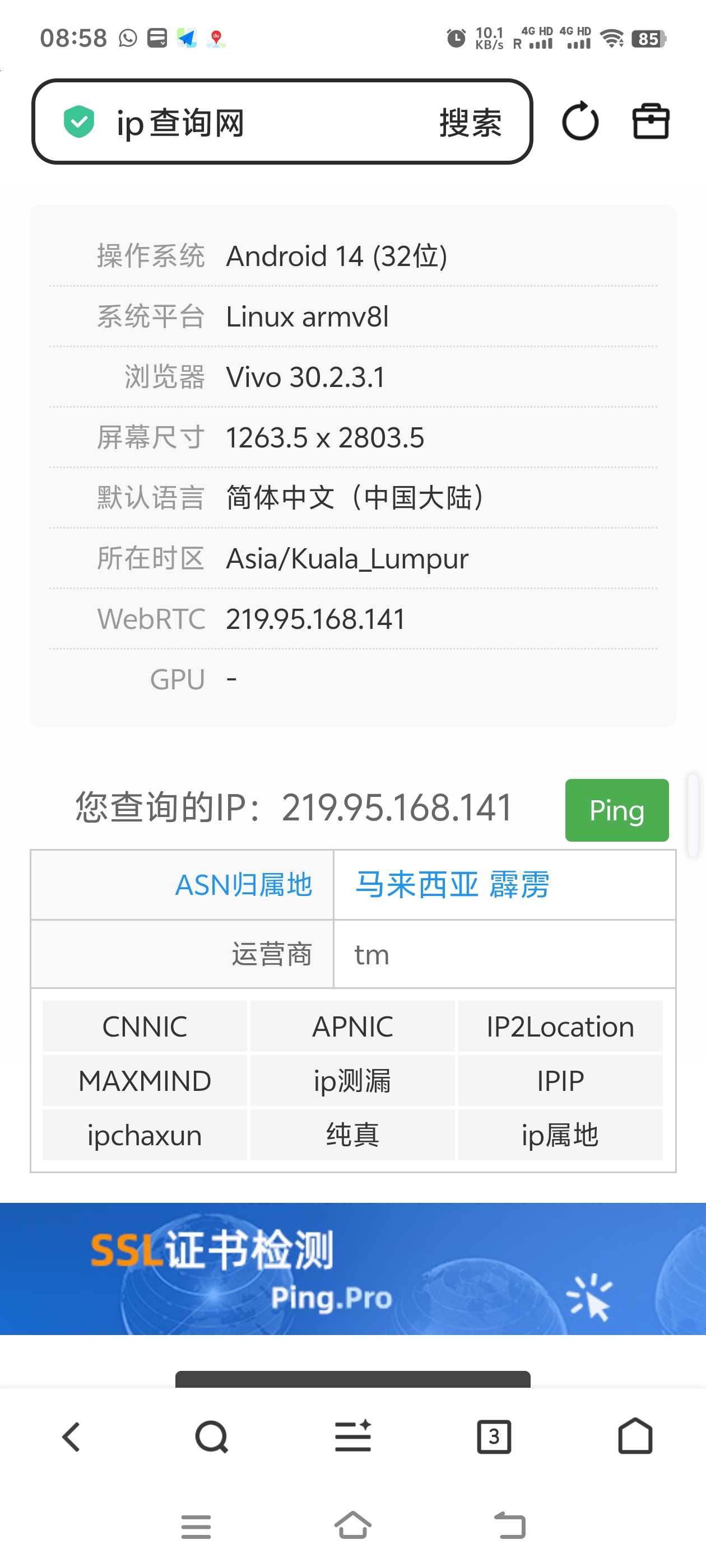Open the ip测漏 option
The height and width of the screenshot is (1568, 706).
[x=352, y=1081]
